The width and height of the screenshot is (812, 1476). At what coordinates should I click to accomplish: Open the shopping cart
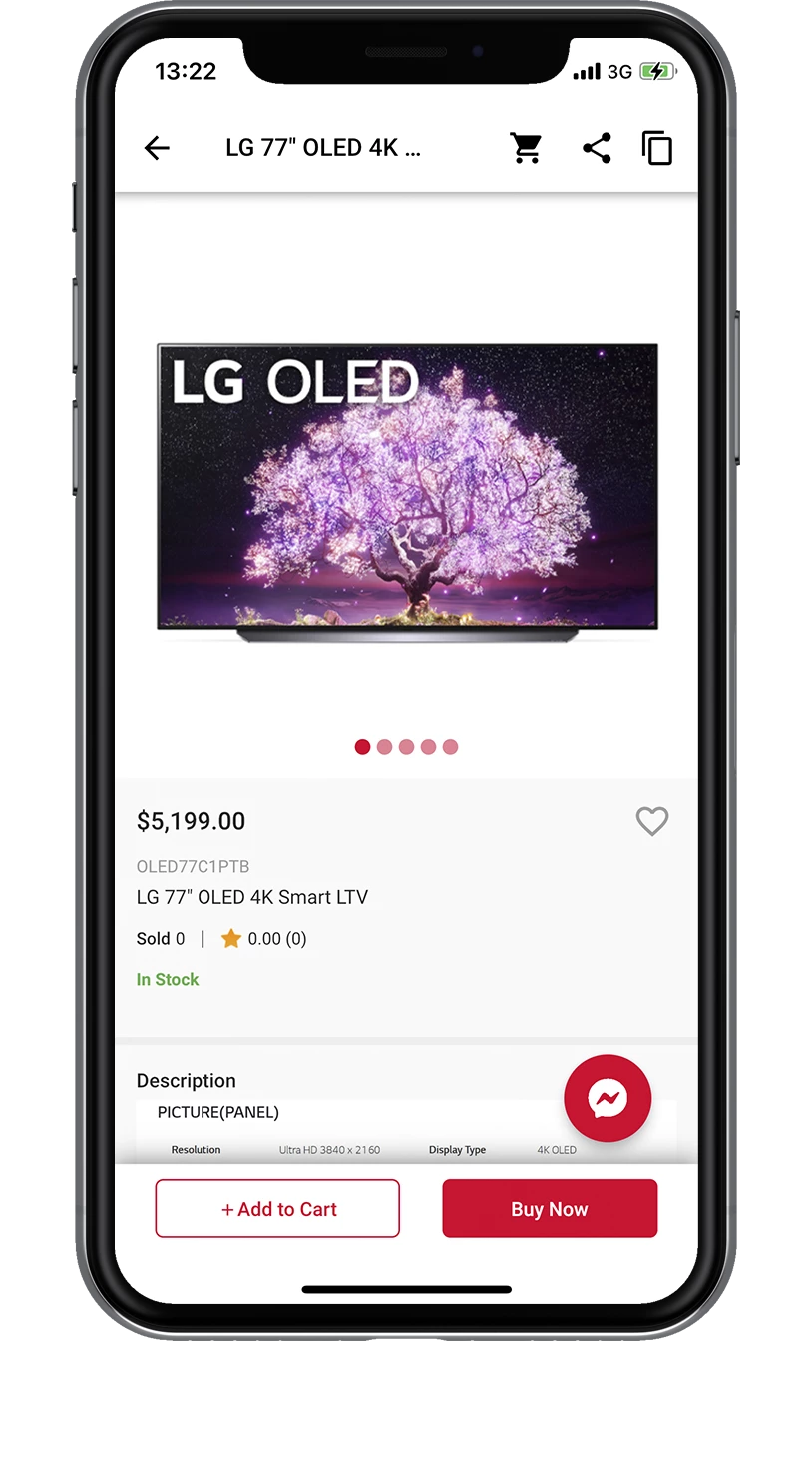pos(526,148)
